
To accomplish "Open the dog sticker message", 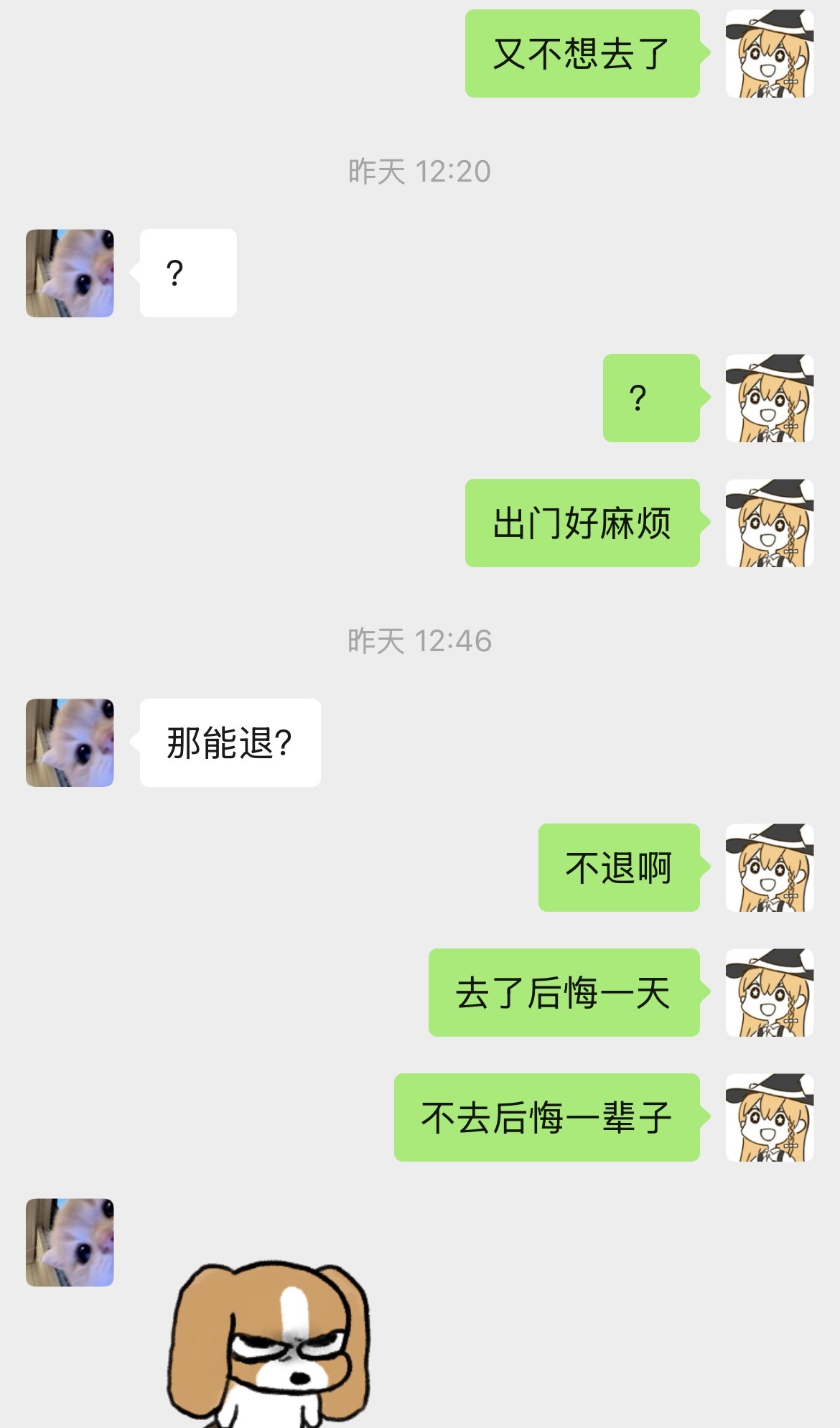I will (269, 1343).
